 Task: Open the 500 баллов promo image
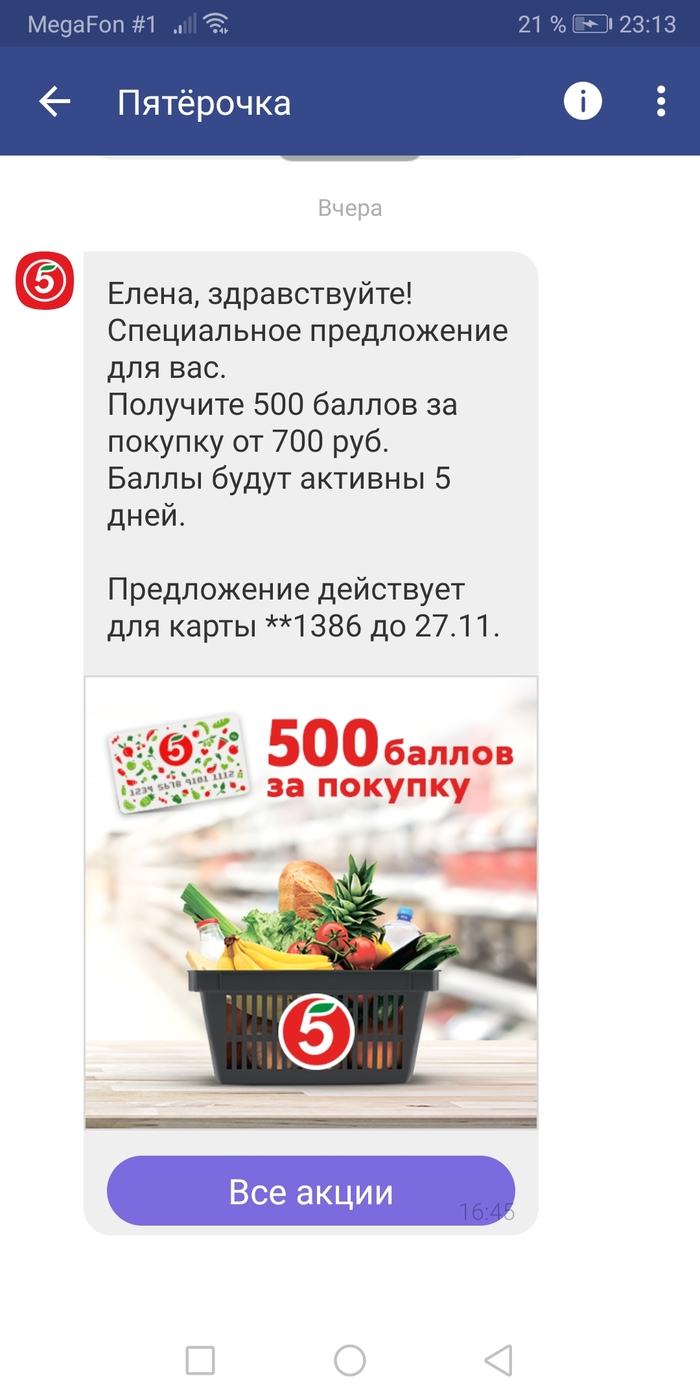tap(311, 902)
